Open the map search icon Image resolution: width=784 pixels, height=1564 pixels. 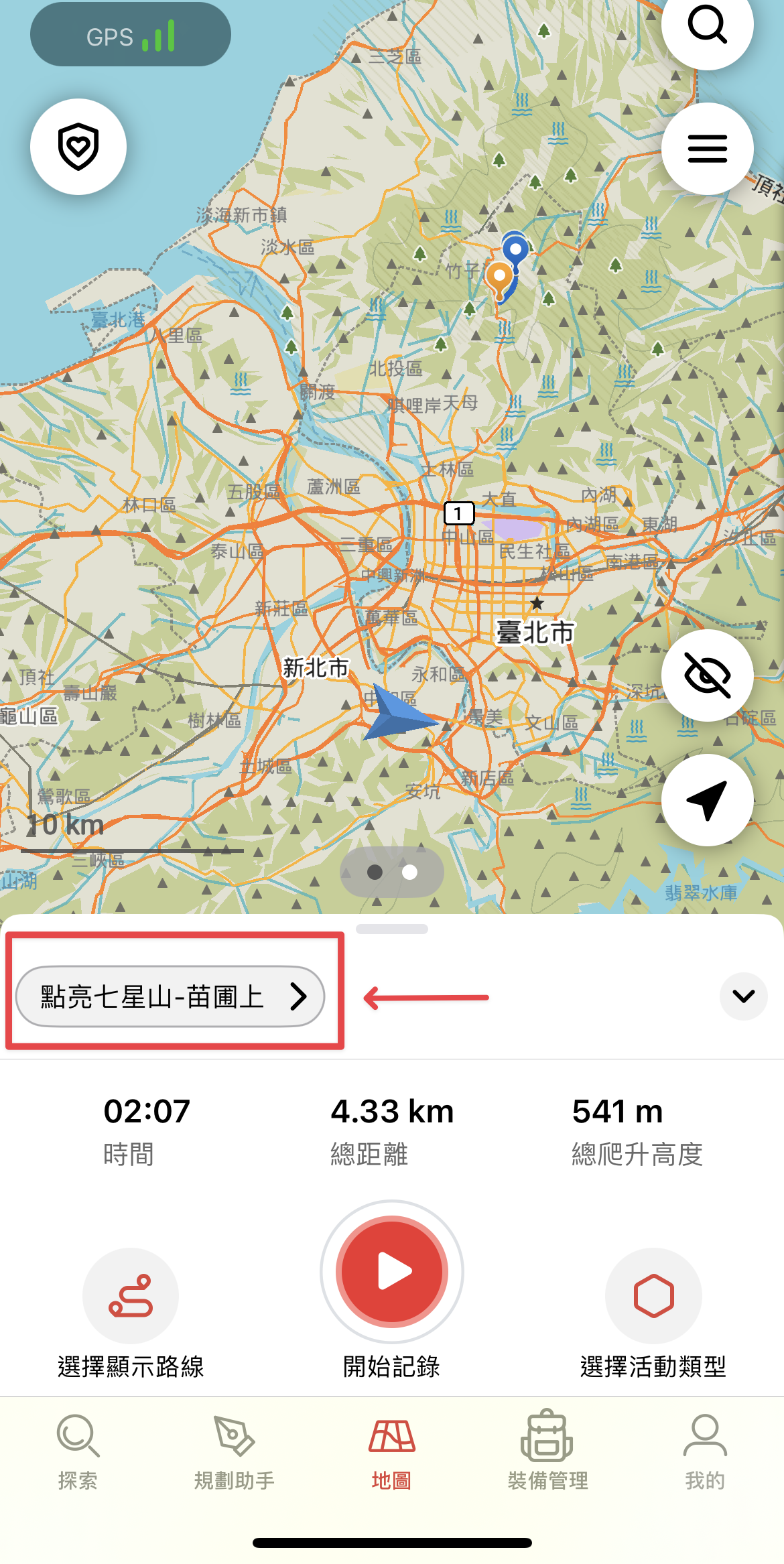click(x=707, y=25)
